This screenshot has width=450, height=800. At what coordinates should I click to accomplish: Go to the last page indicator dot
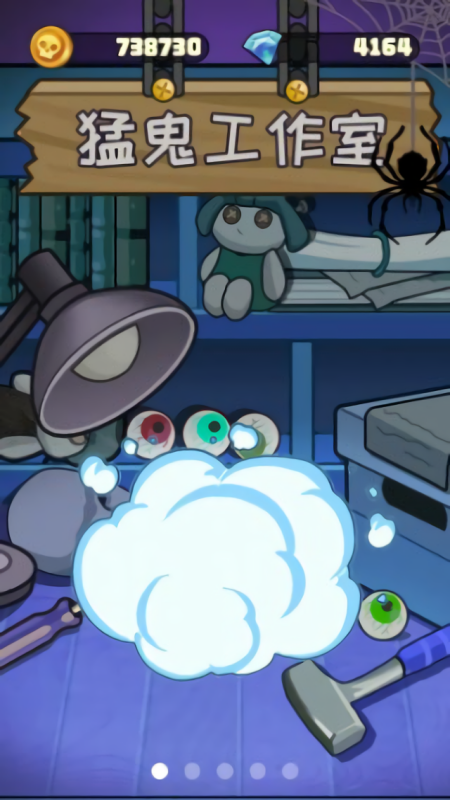click(290, 771)
